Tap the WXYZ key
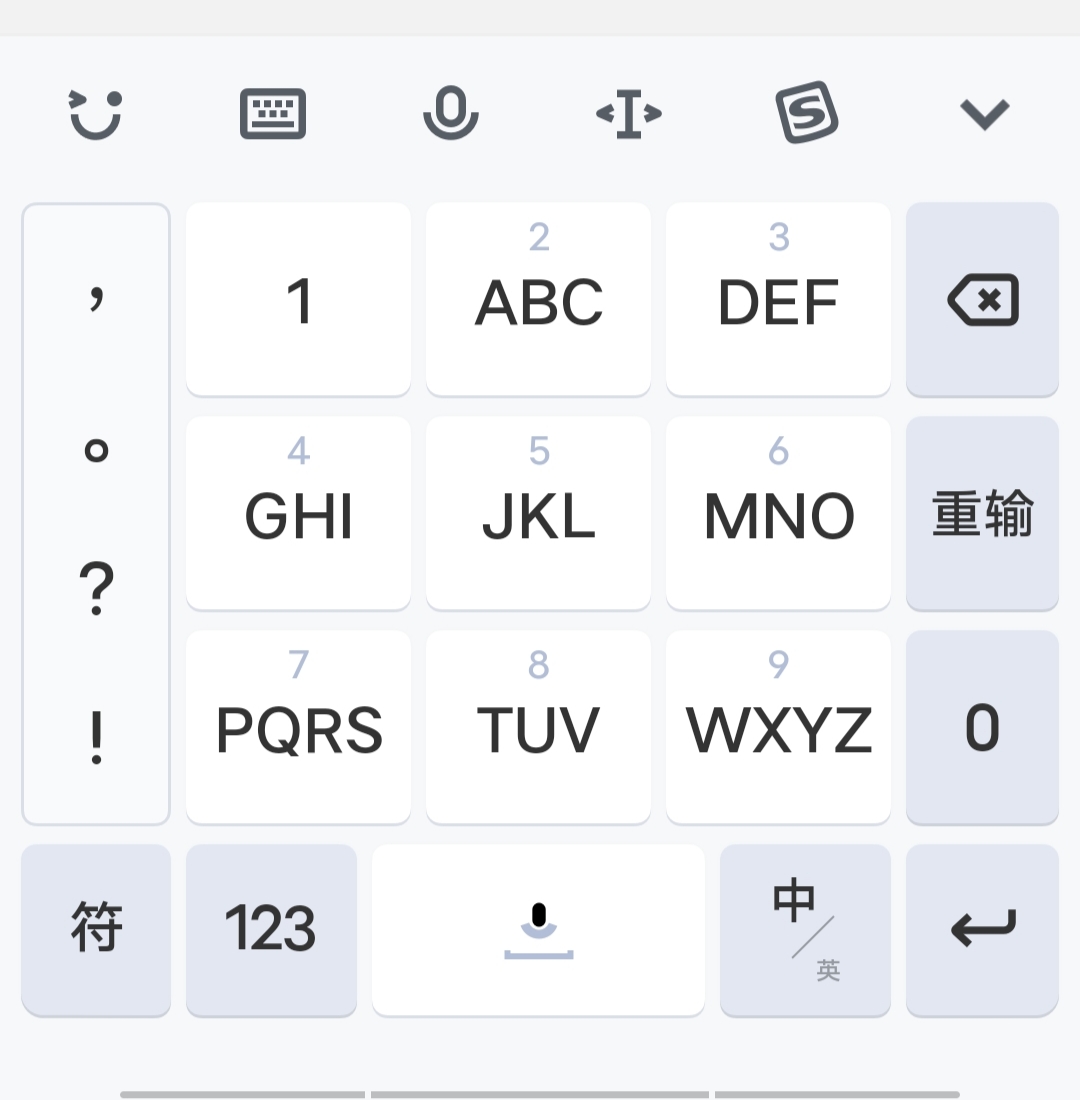Image resolution: width=1080 pixels, height=1100 pixels. point(778,726)
